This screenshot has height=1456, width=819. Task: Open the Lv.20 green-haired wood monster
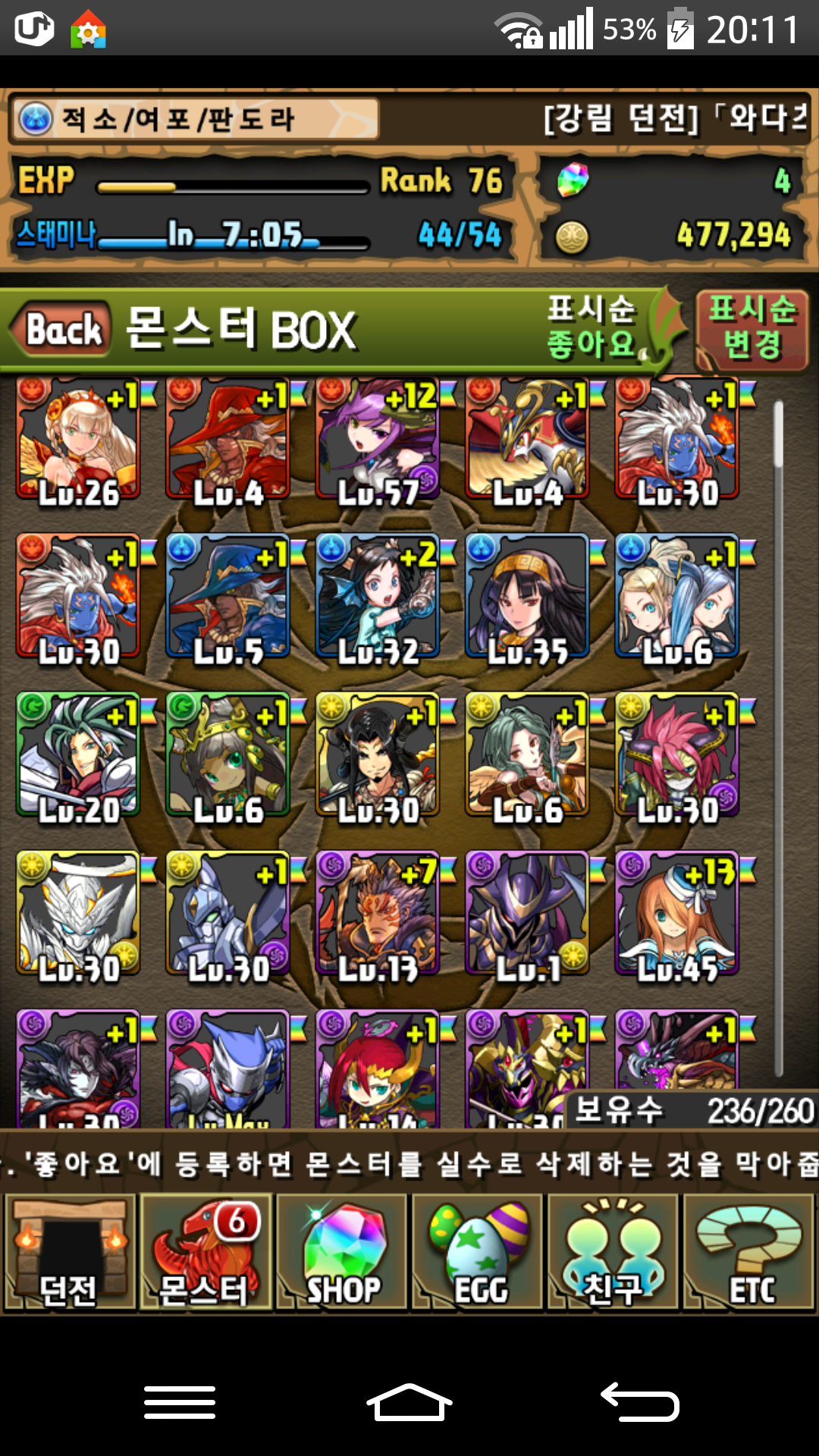[78, 755]
